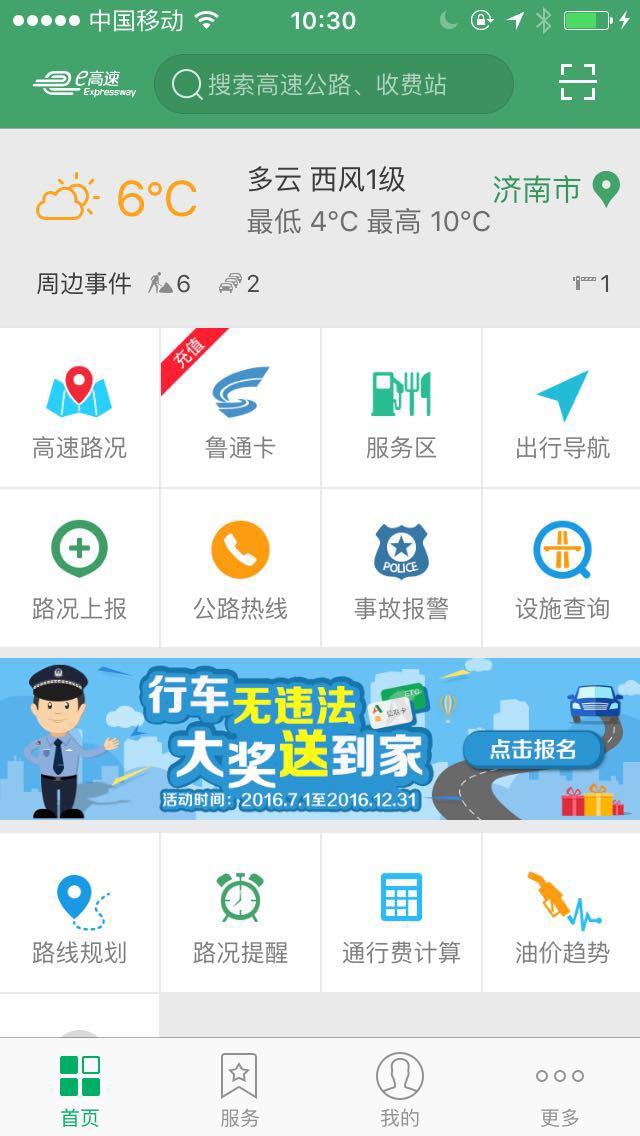Open 路况上报 to report traffic
This screenshot has height=1136, width=640.
click(x=80, y=568)
